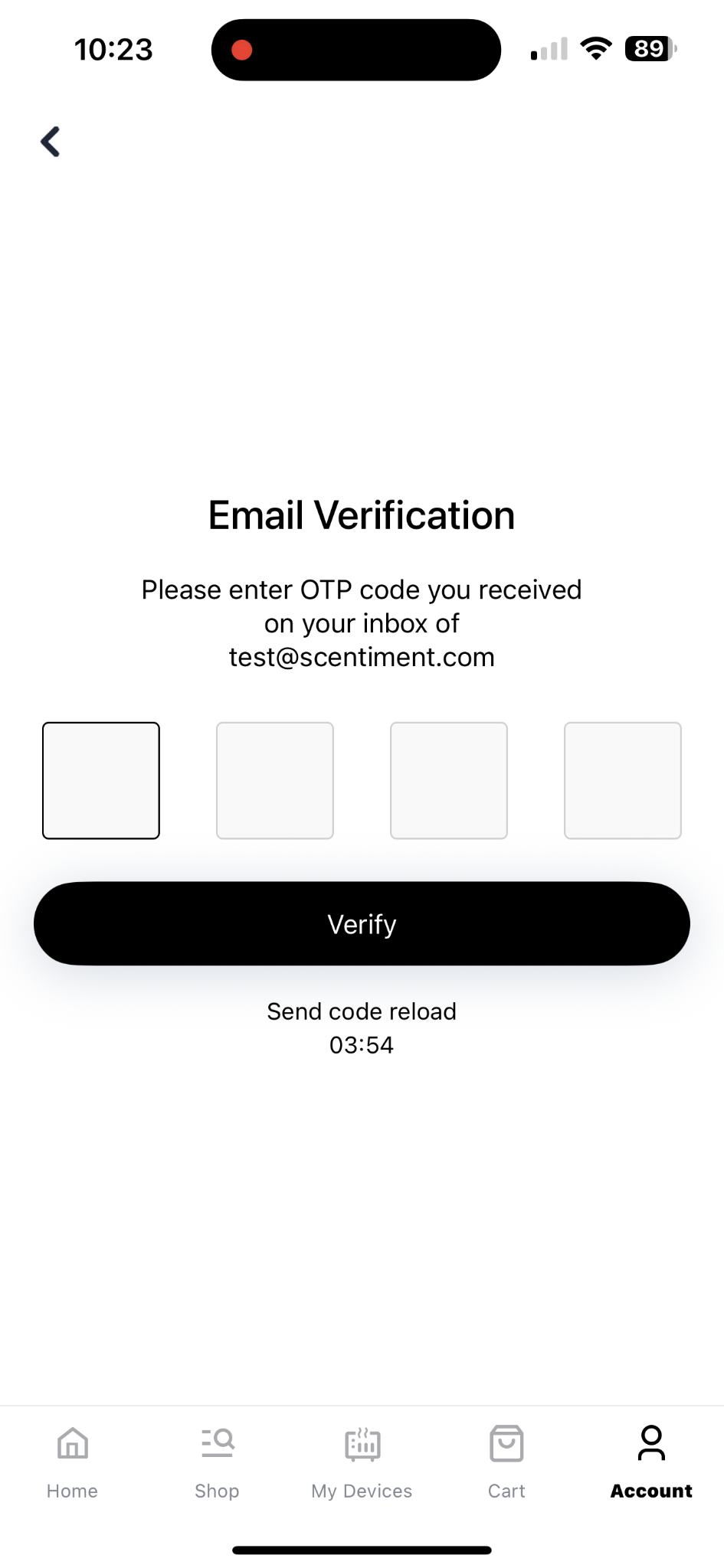Activate the fourth OTP digit box
Viewport: 724px width, 1568px height.
623,780
